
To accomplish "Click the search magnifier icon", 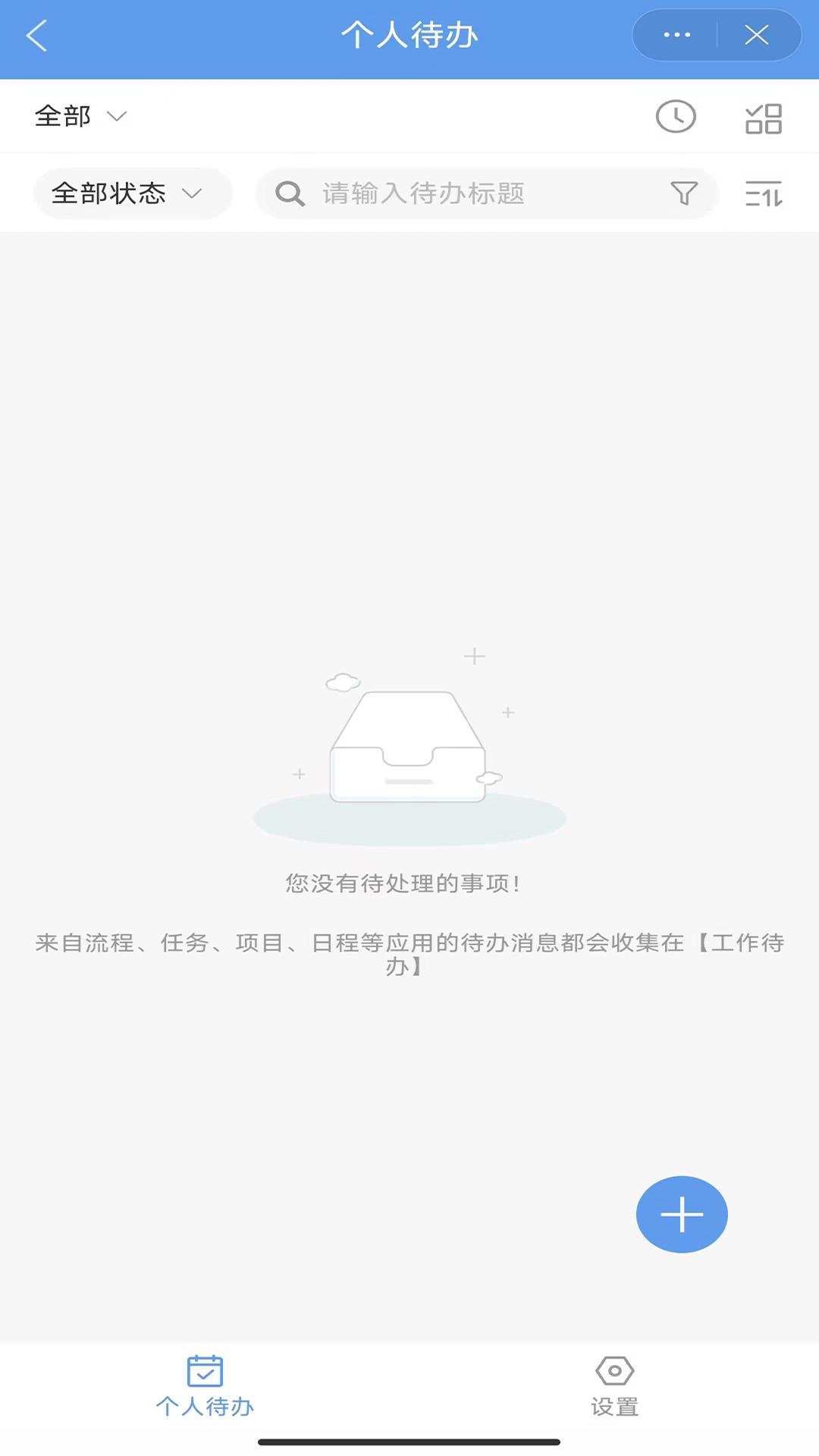I will point(290,193).
